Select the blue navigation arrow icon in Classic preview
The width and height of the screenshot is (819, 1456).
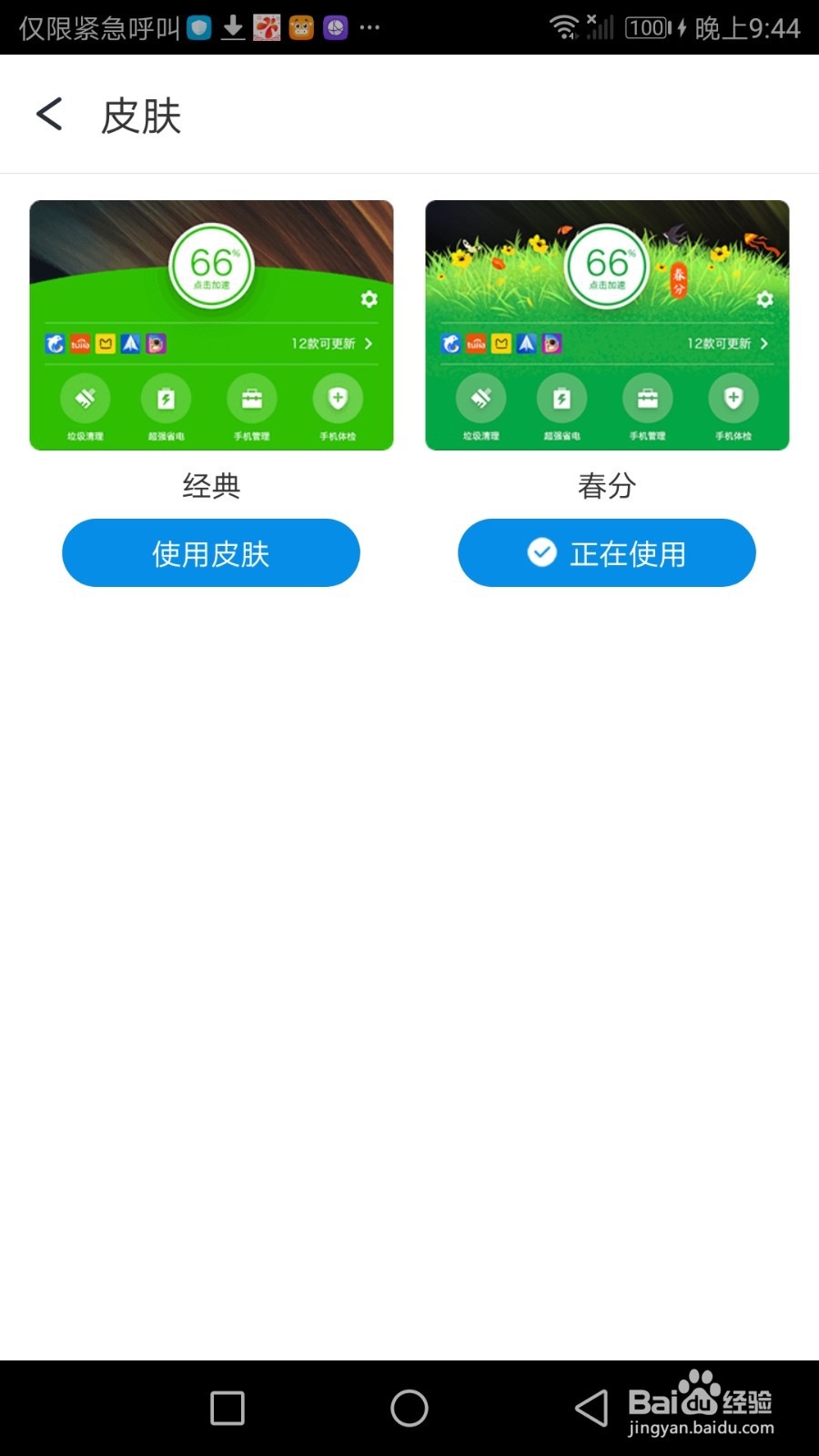(x=132, y=344)
